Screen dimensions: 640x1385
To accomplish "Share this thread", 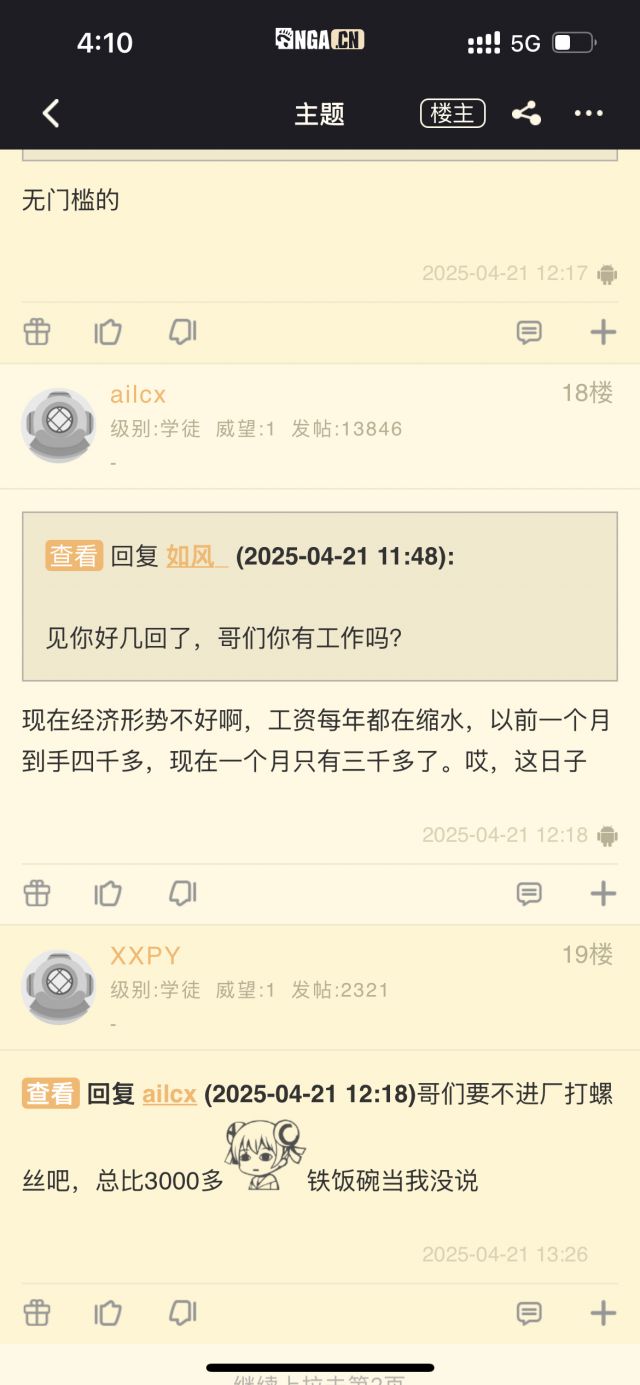I will (x=526, y=113).
